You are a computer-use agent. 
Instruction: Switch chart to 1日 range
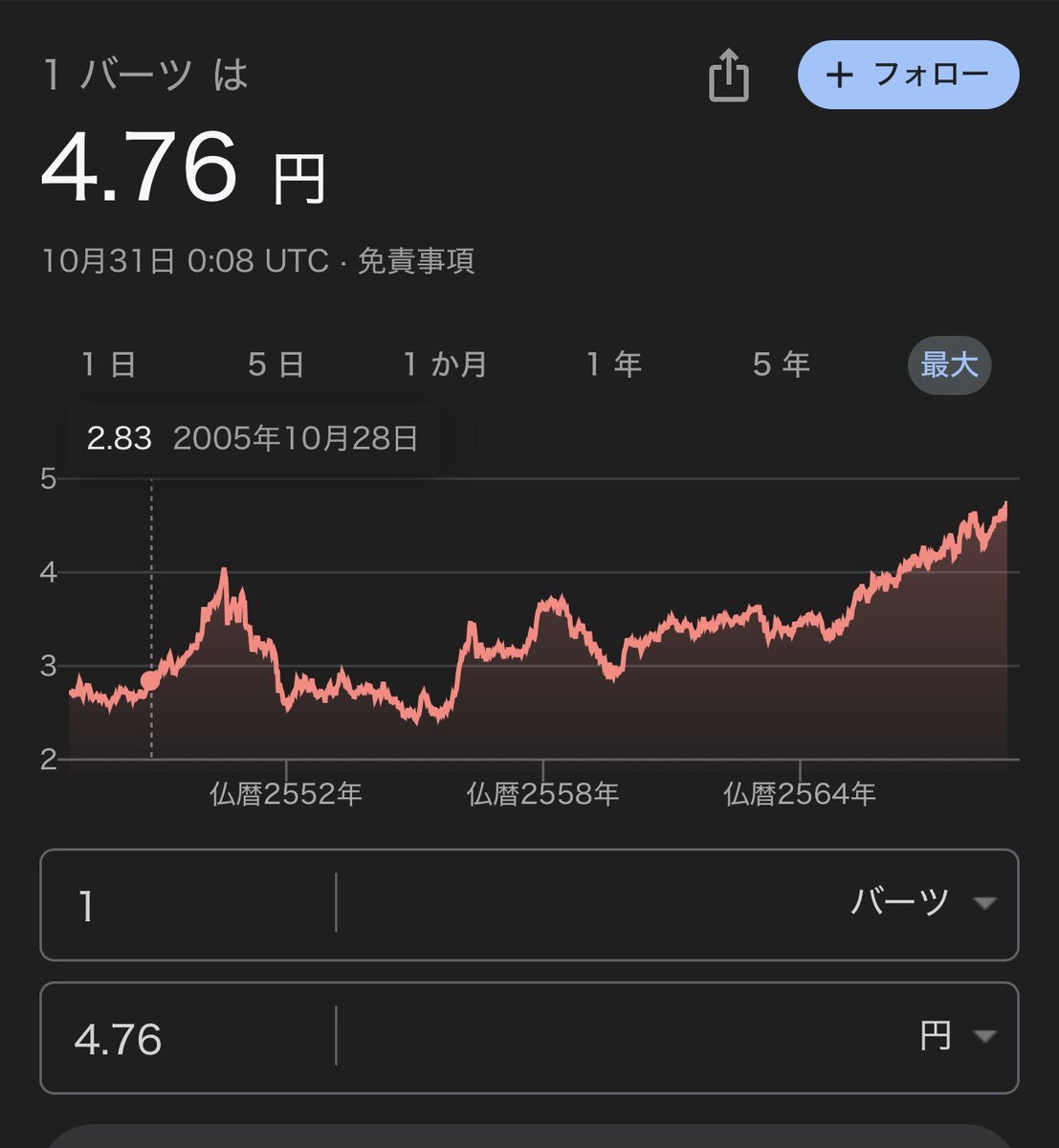(x=109, y=364)
